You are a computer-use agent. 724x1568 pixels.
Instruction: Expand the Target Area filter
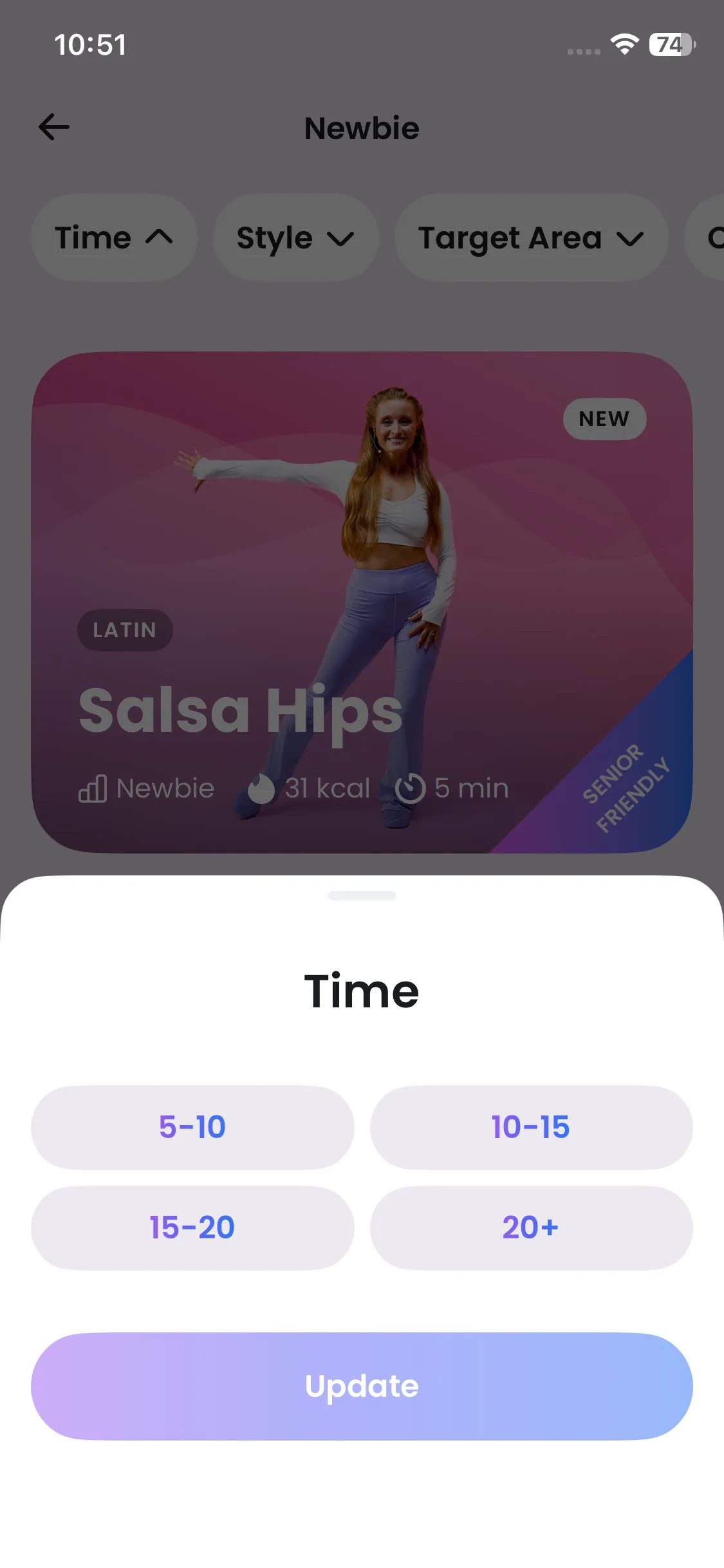pyautogui.click(x=531, y=238)
